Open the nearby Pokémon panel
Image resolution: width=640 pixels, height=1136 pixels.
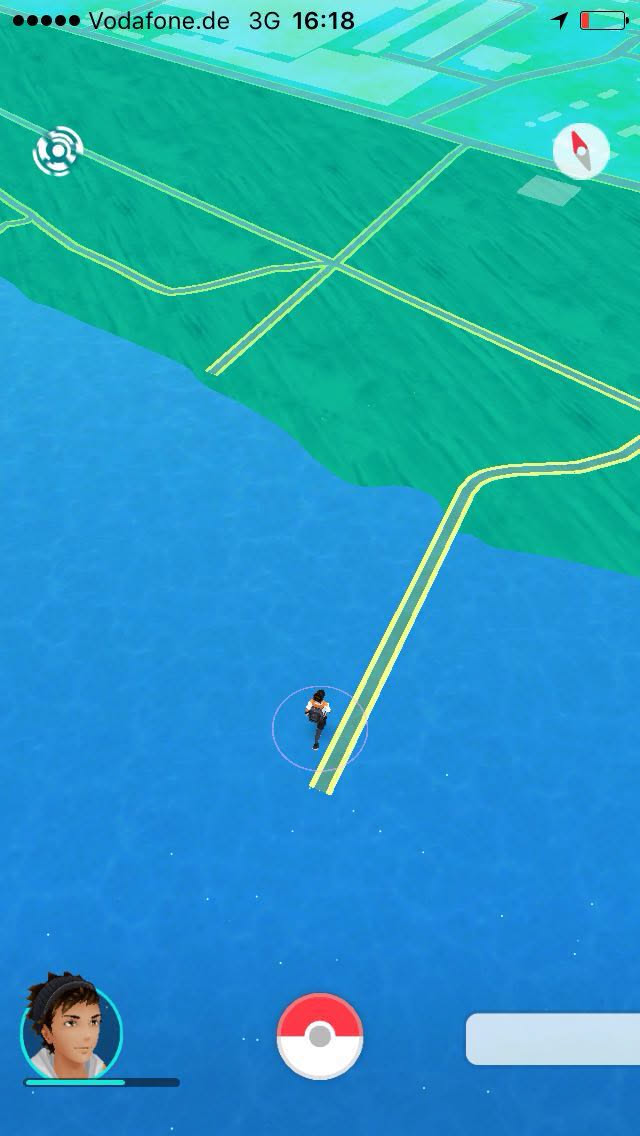click(553, 1039)
